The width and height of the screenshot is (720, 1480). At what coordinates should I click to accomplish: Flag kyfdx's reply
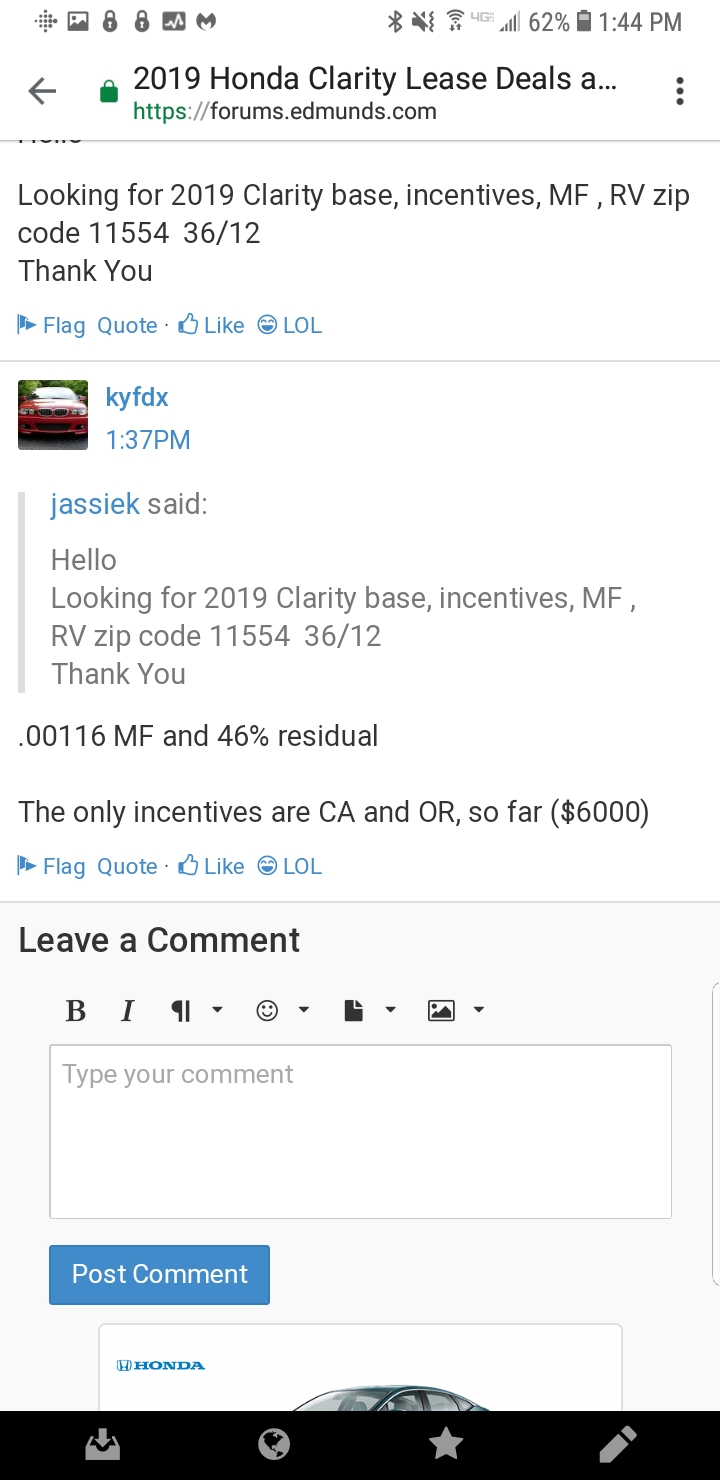[x=53, y=867]
